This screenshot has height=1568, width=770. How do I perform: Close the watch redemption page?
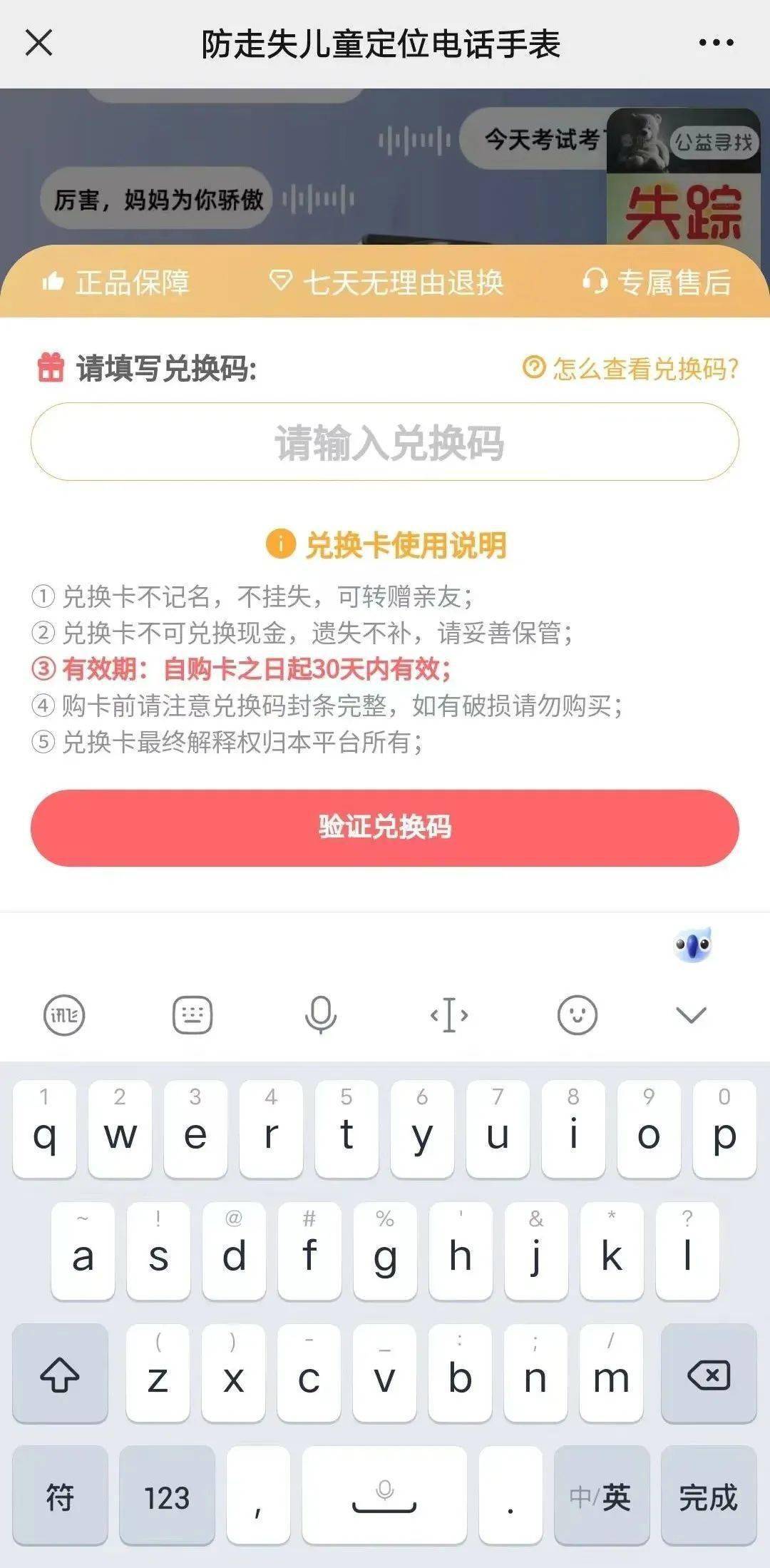point(39,43)
